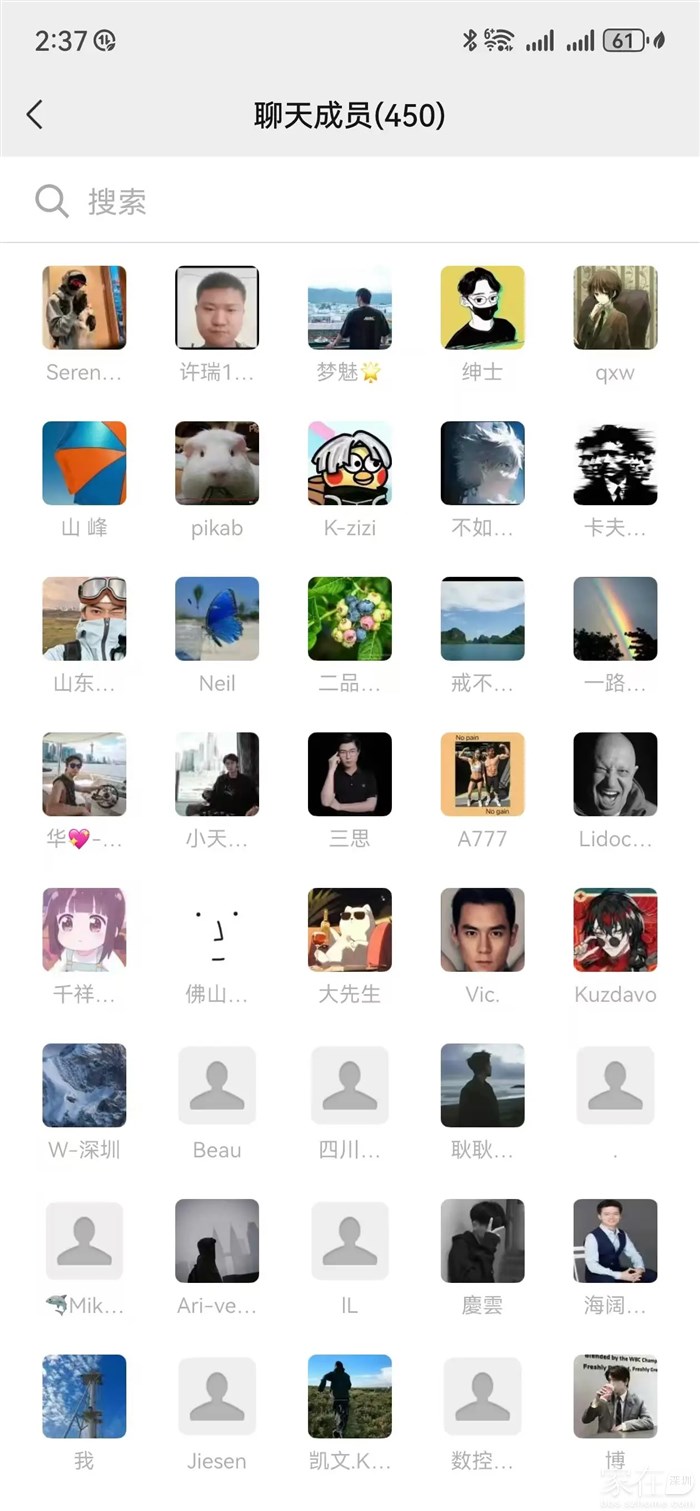Select member W-深圳
The height and width of the screenshot is (1511, 700).
(x=84, y=1086)
